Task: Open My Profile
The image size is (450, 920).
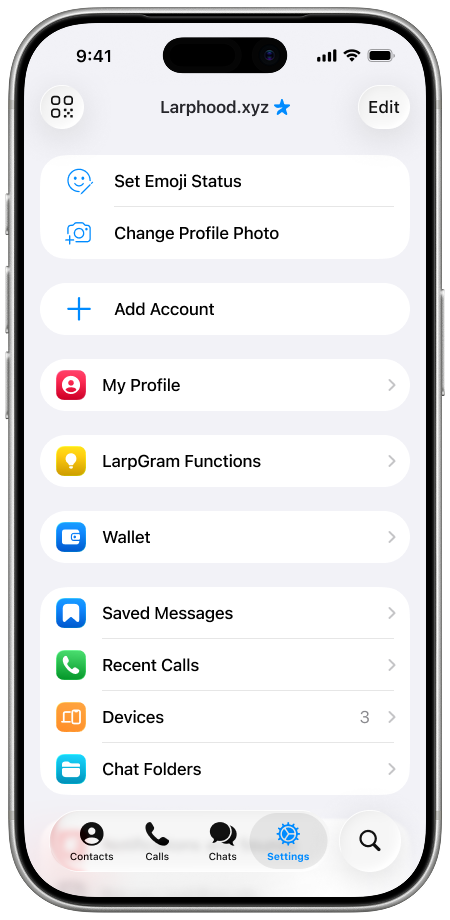Action: 225,385
